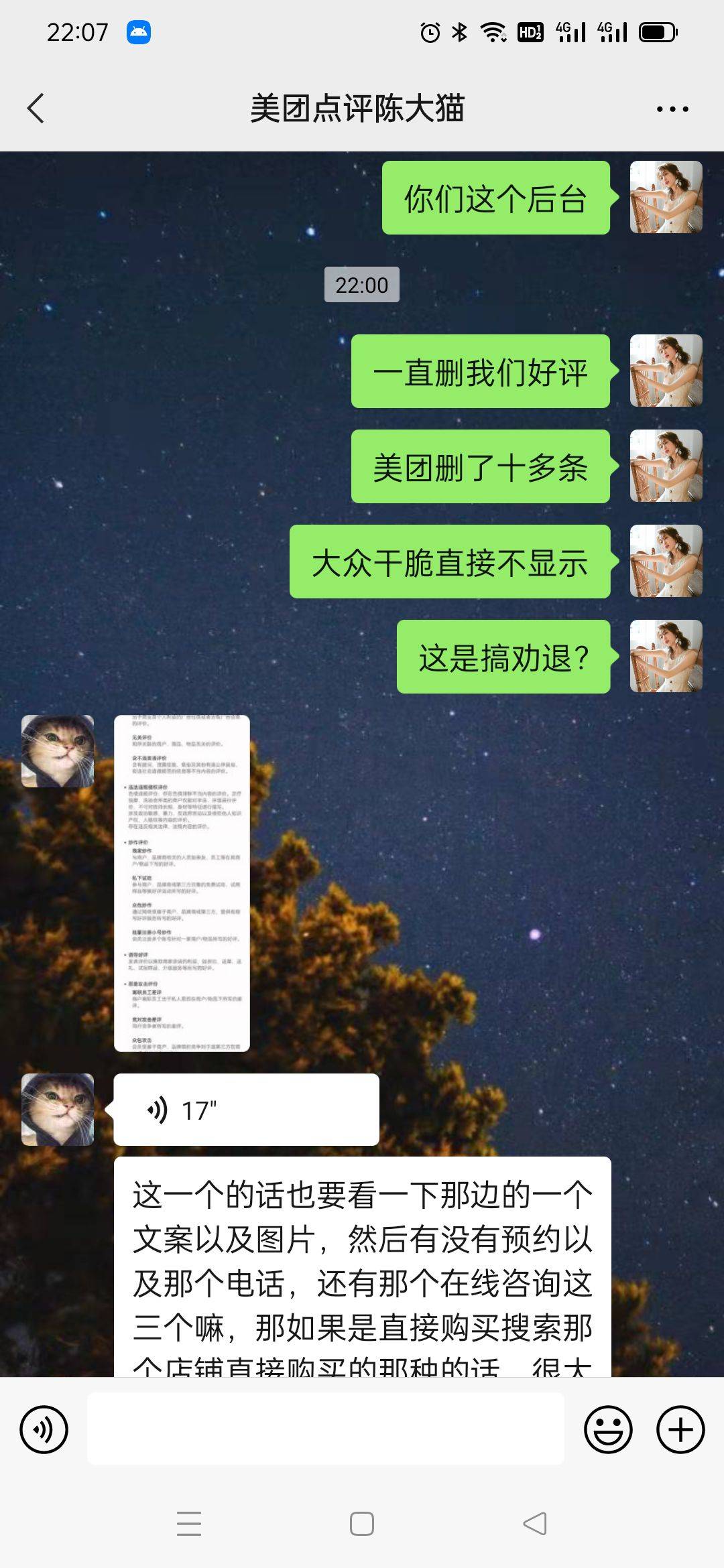Open the emoji picker
The image size is (724, 1568).
[x=608, y=1429]
